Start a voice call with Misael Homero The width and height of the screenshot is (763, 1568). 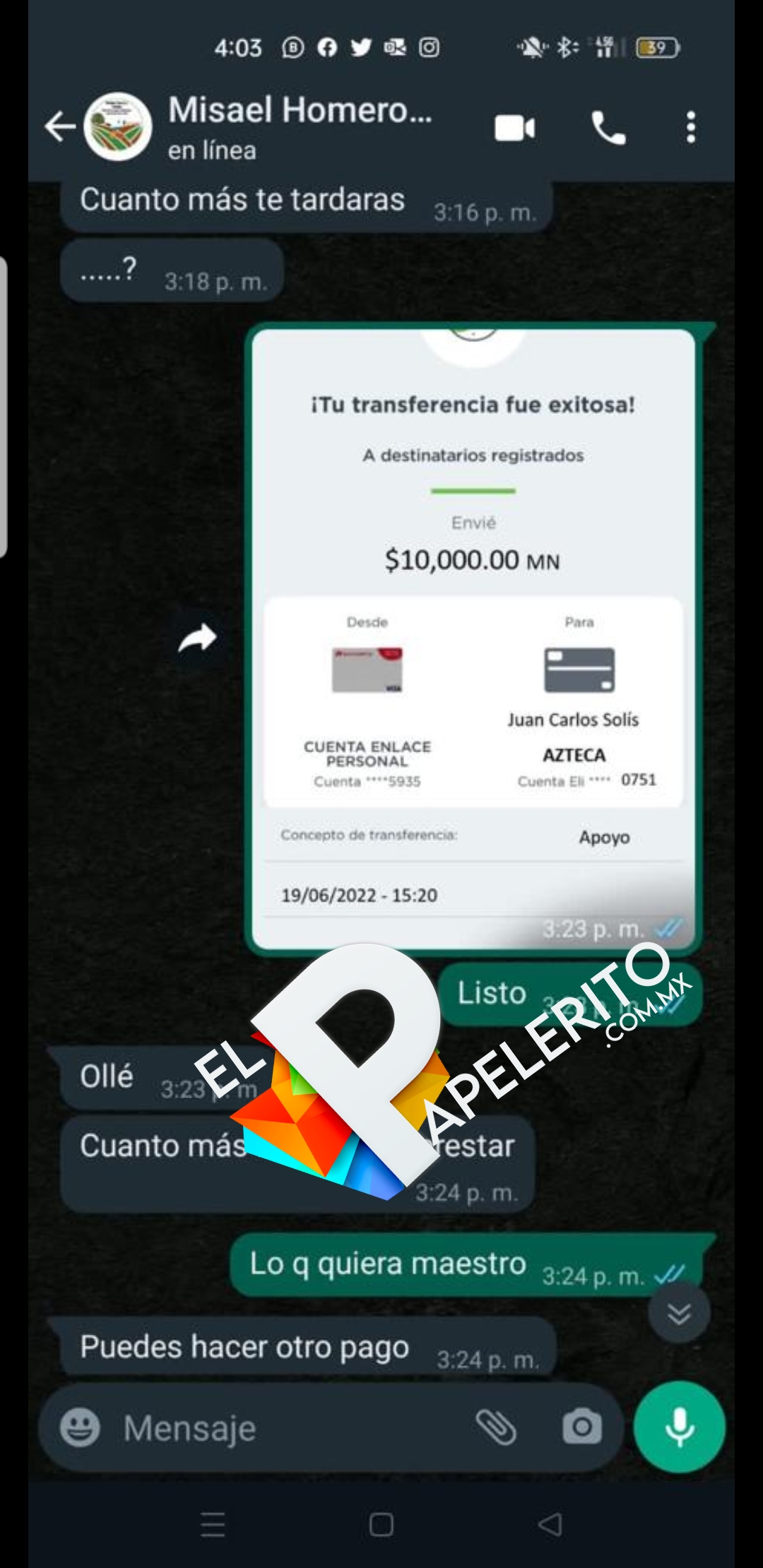(x=608, y=128)
